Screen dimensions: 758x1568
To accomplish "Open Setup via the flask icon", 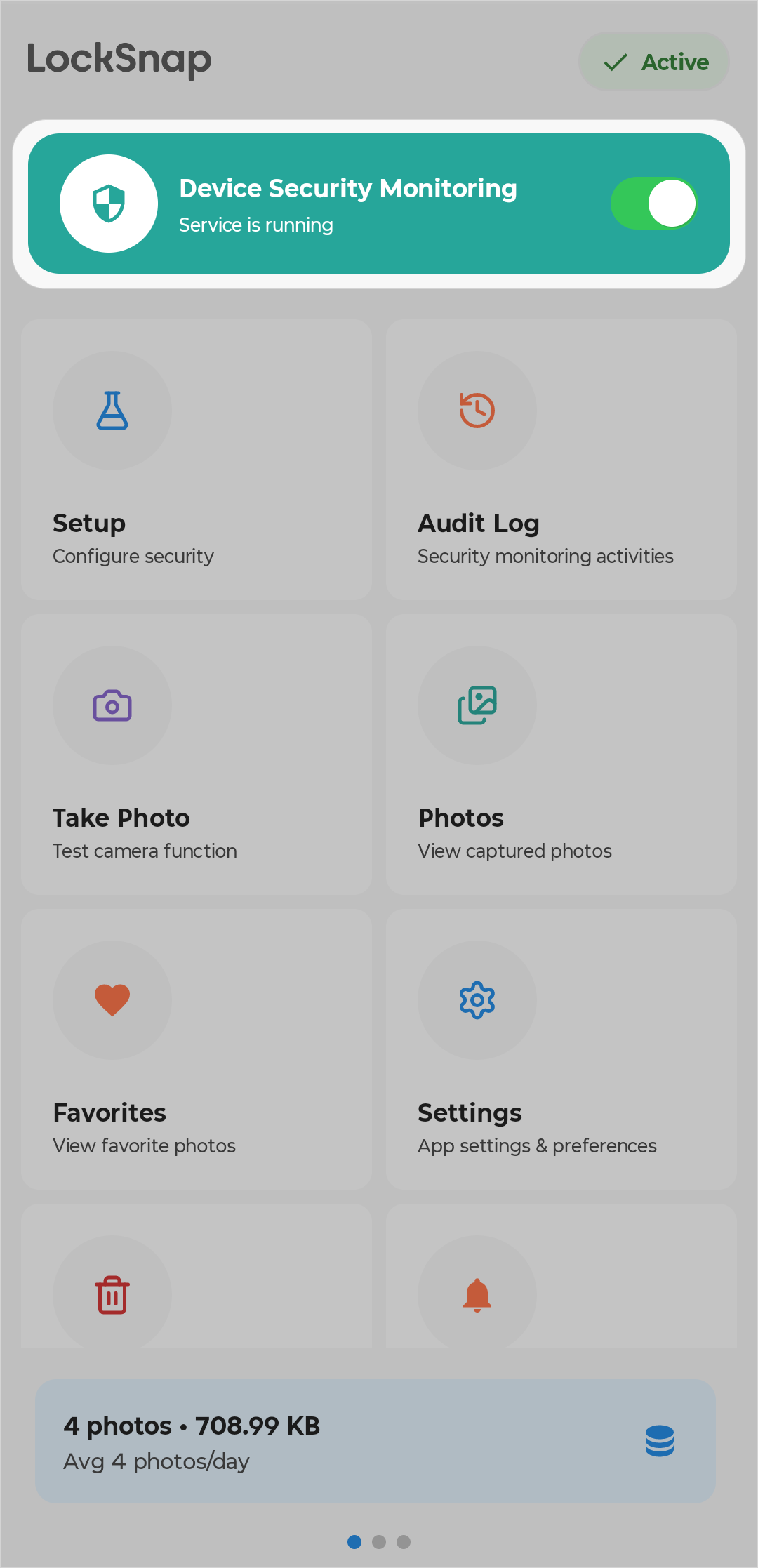I will coord(112,411).
